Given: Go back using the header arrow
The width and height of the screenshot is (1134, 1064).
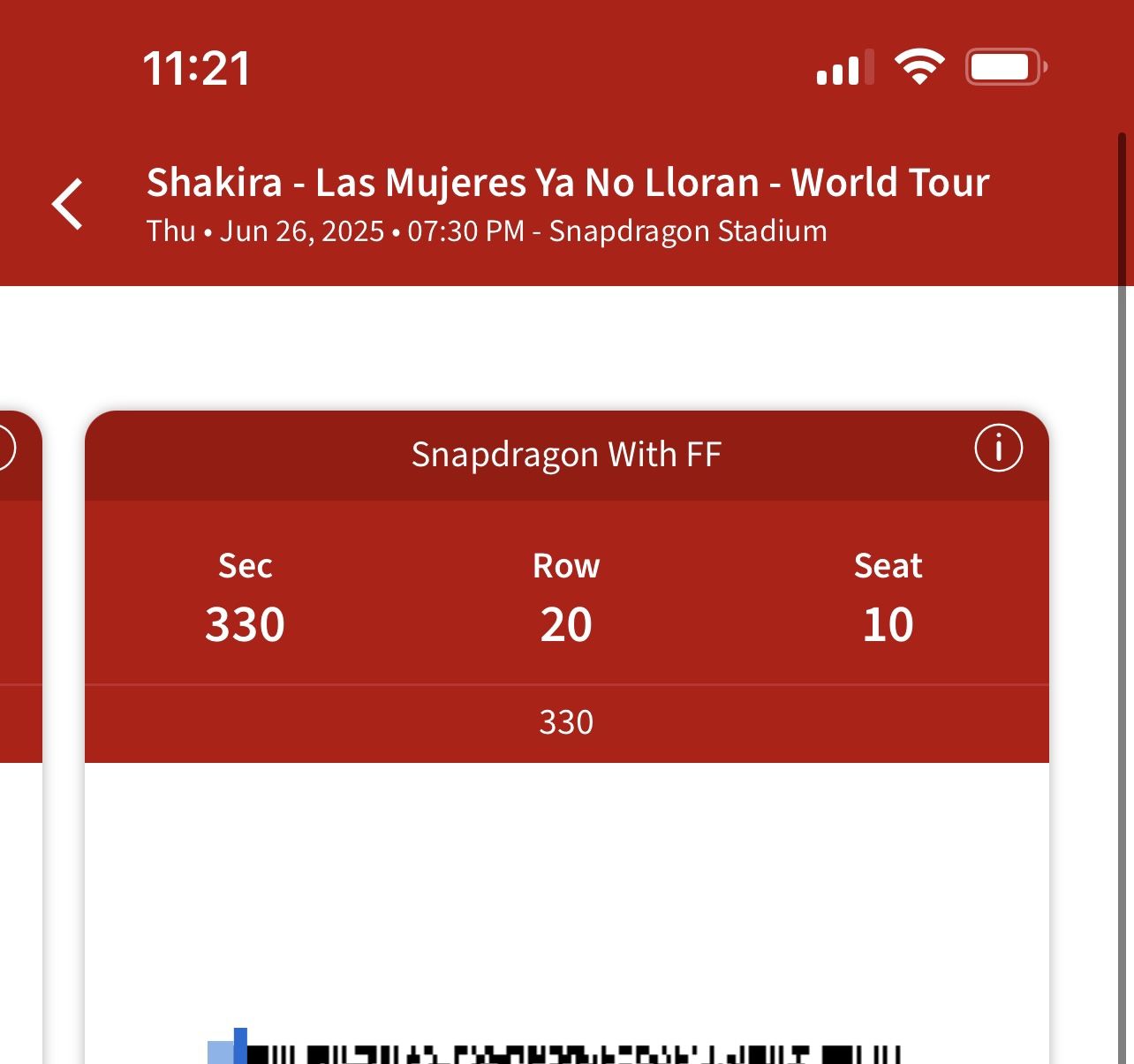Looking at the screenshot, I should click(x=68, y=204).
